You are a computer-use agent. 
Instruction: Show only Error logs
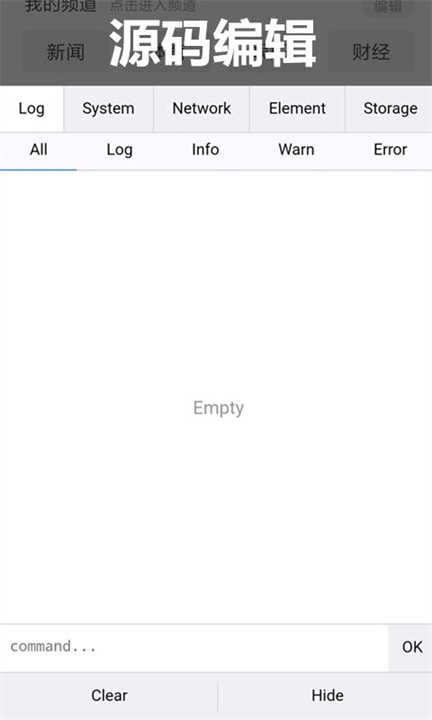(x=390, y=150)
